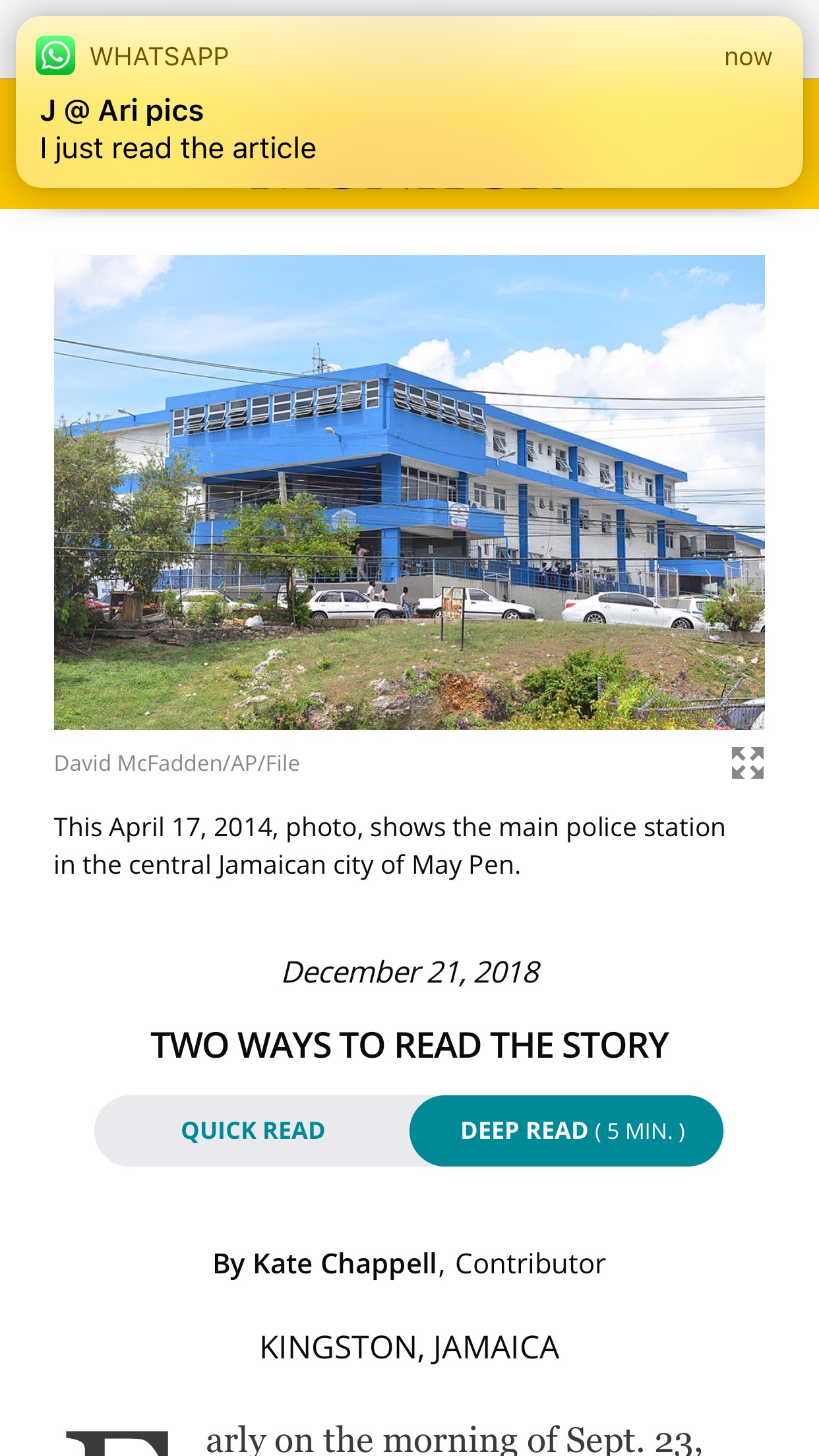View the May Pen police station image
This screenshot has width=819, height=1456.
click(x=409, y=492)
